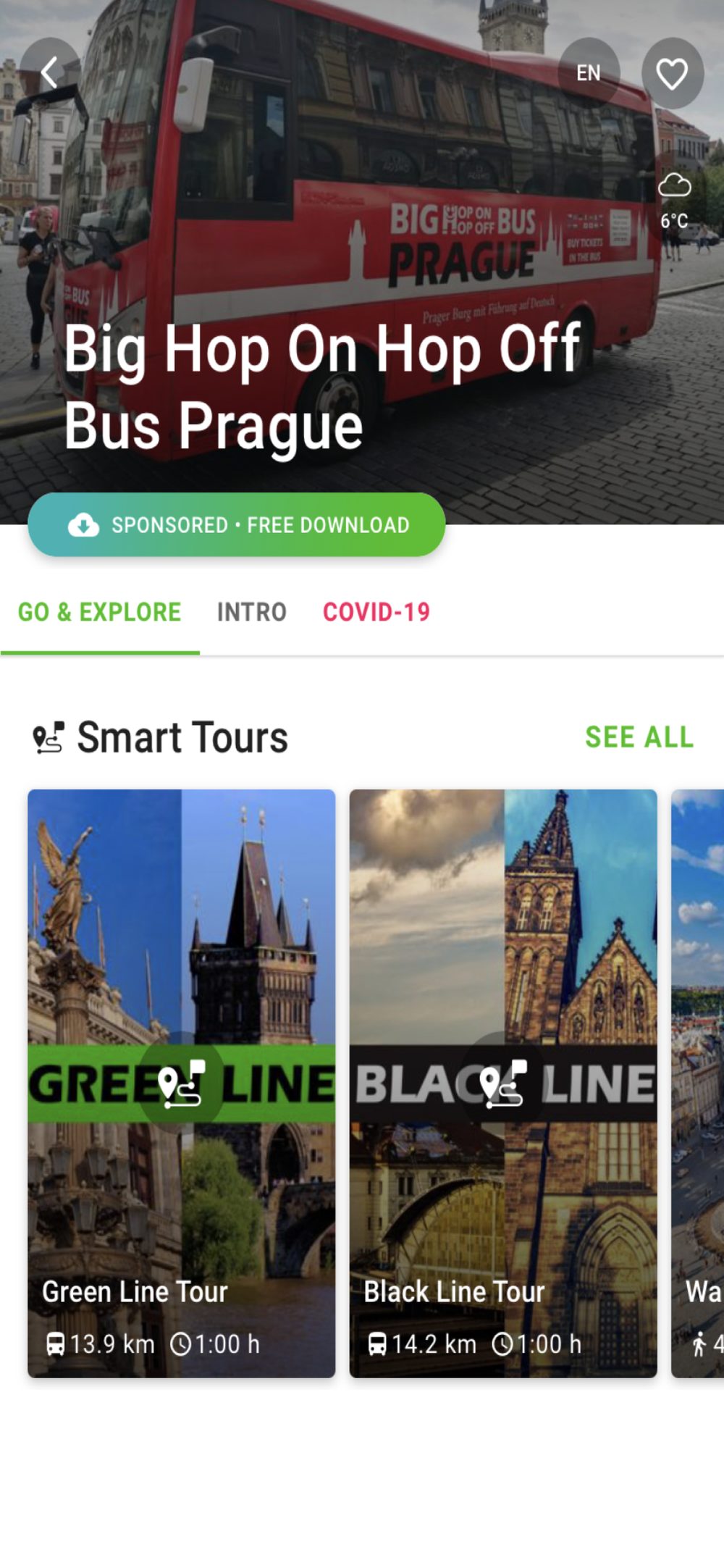Image resolution: width=724 pixels, height=1568 pixels.
Task: Open the partly visible walking tour card
Action: (699, 1083)
